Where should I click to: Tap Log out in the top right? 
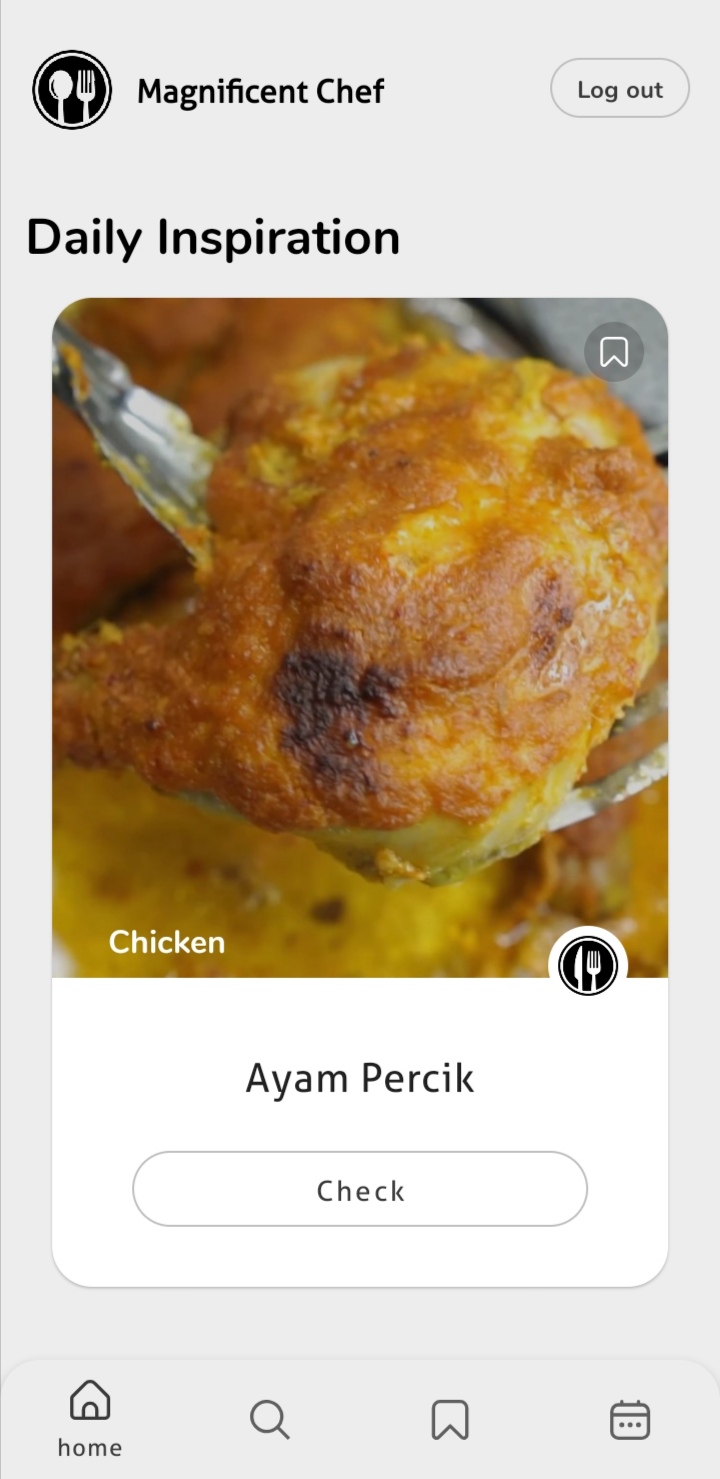(x=619, y=88)
